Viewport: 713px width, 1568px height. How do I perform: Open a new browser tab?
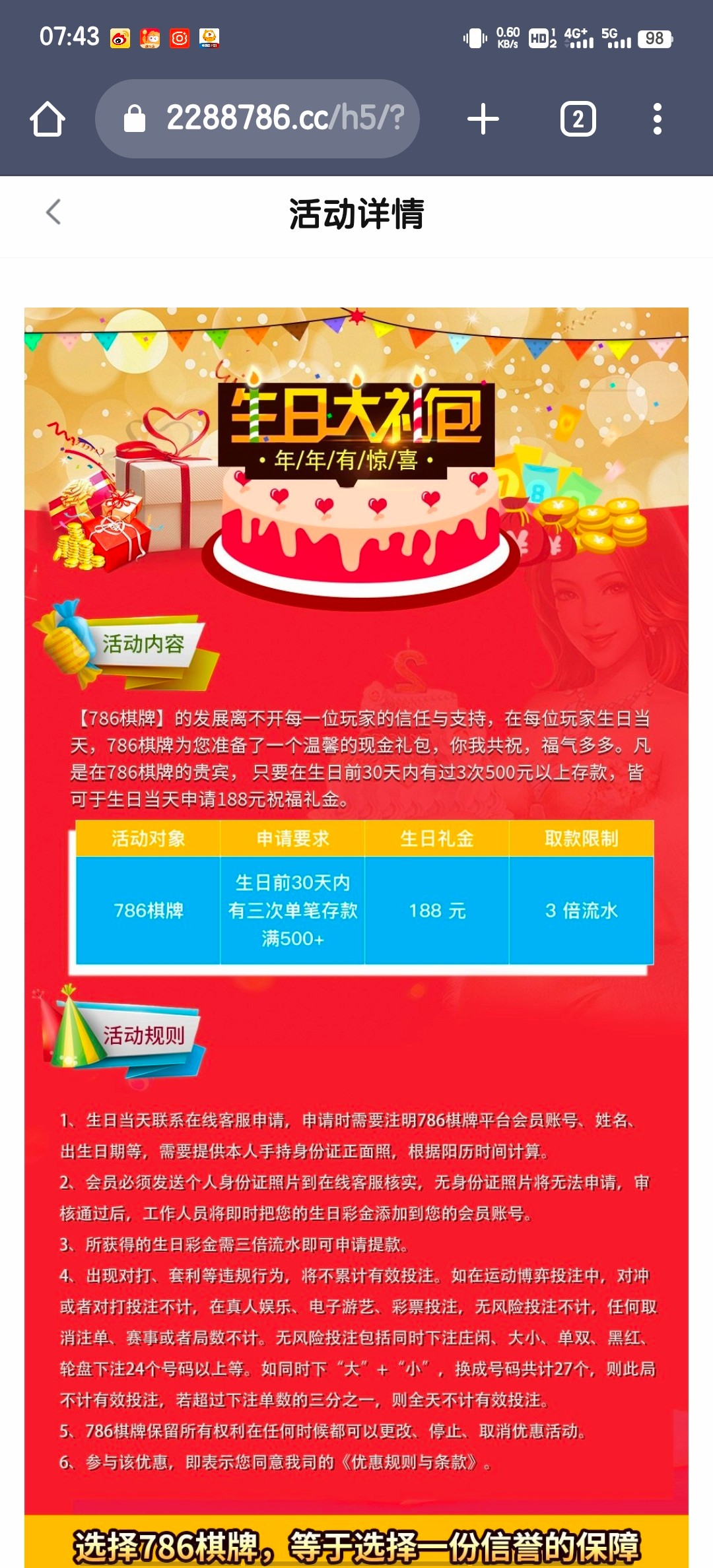[483, 119]
